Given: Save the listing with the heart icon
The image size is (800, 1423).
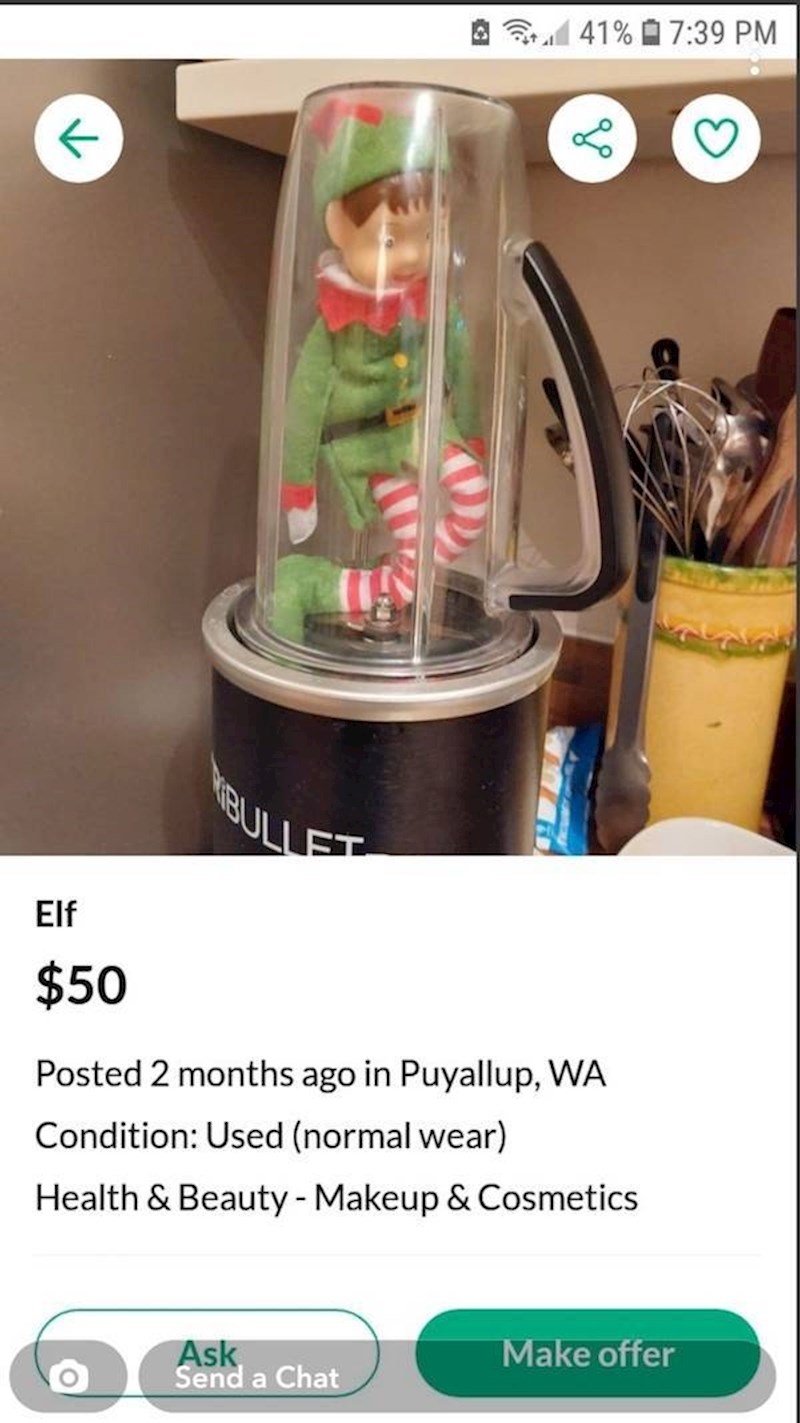Looking at the screenshot, I should tap(716, 139).
